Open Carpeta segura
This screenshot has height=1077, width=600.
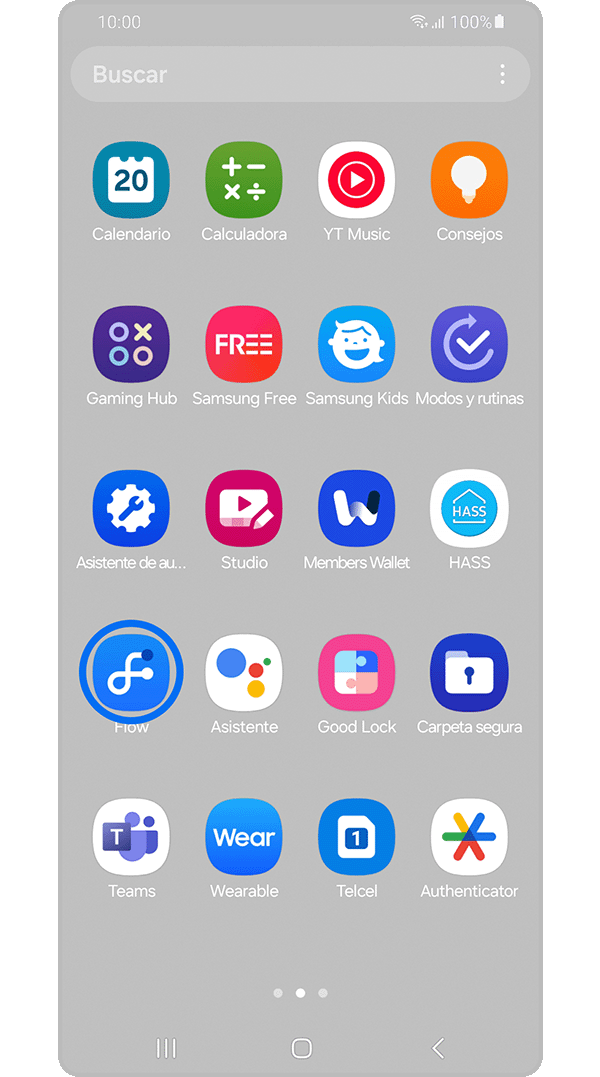pyautogui.click(x=469, y=673)
